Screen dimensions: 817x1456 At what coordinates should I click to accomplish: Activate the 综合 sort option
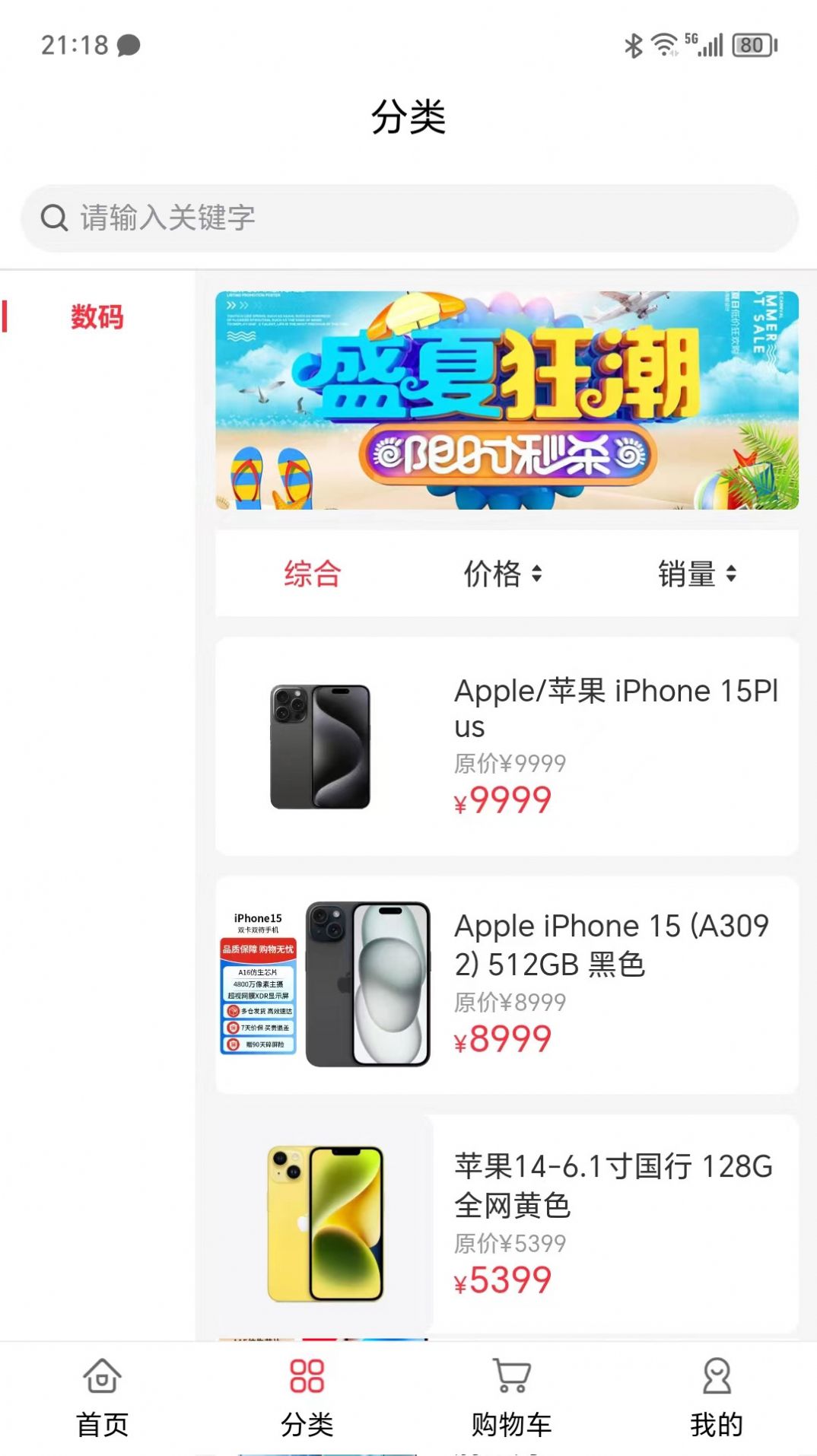pos(313,575)
